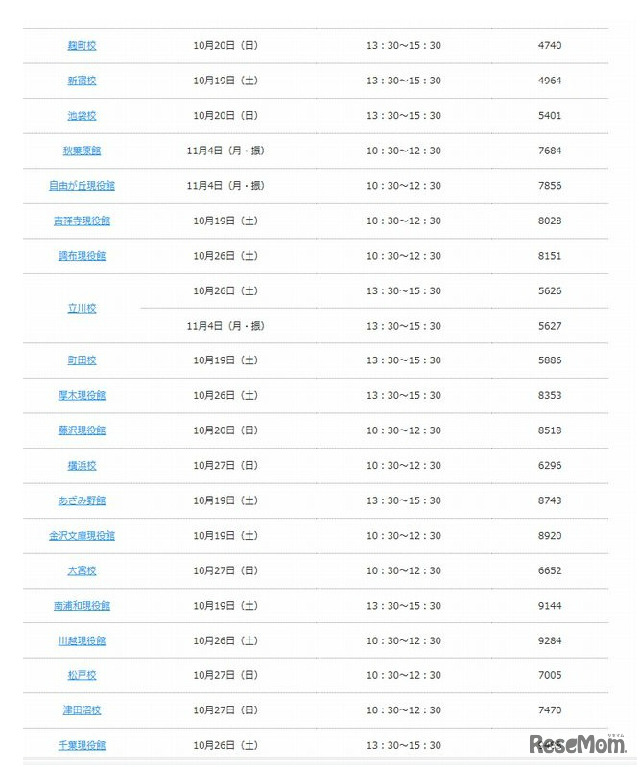Open the 町田校 link

pos(82,361)
